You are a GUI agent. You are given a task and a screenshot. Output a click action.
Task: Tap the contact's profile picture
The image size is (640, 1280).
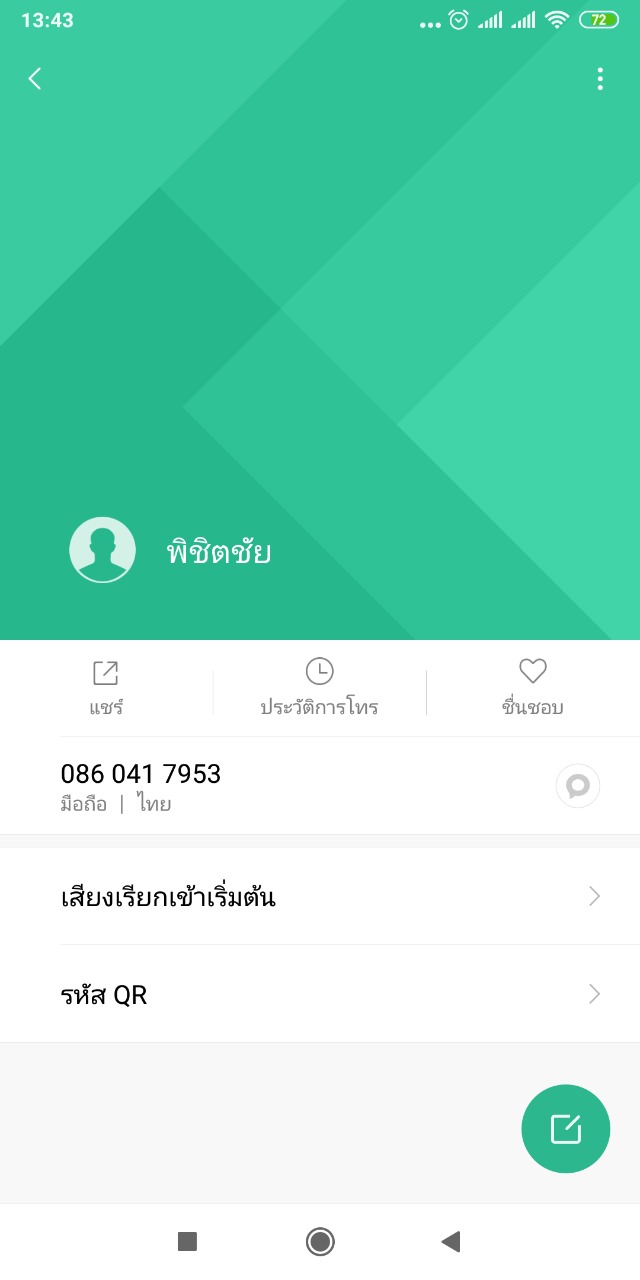(102, 550)
